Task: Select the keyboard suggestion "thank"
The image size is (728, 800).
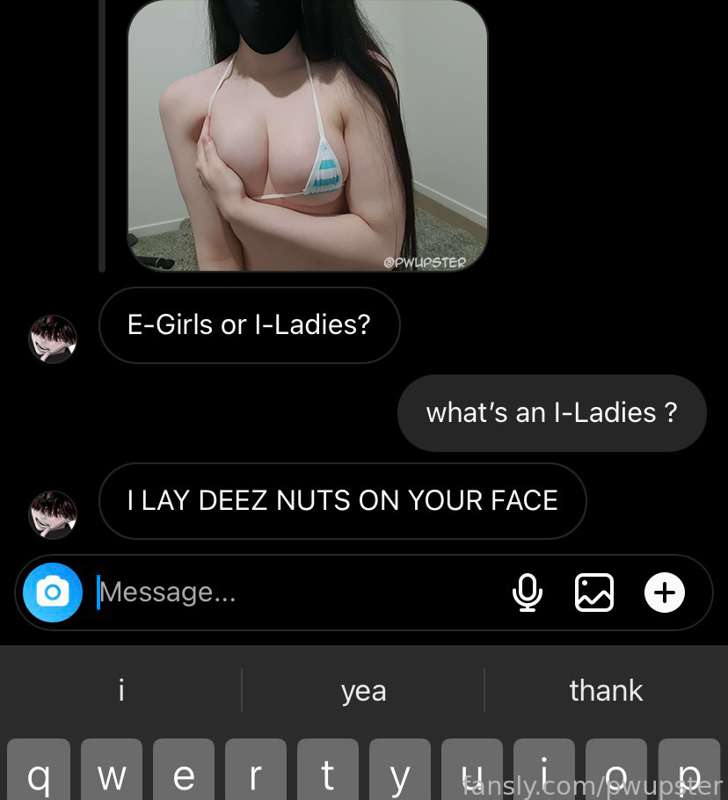Action: pos(606,690)
